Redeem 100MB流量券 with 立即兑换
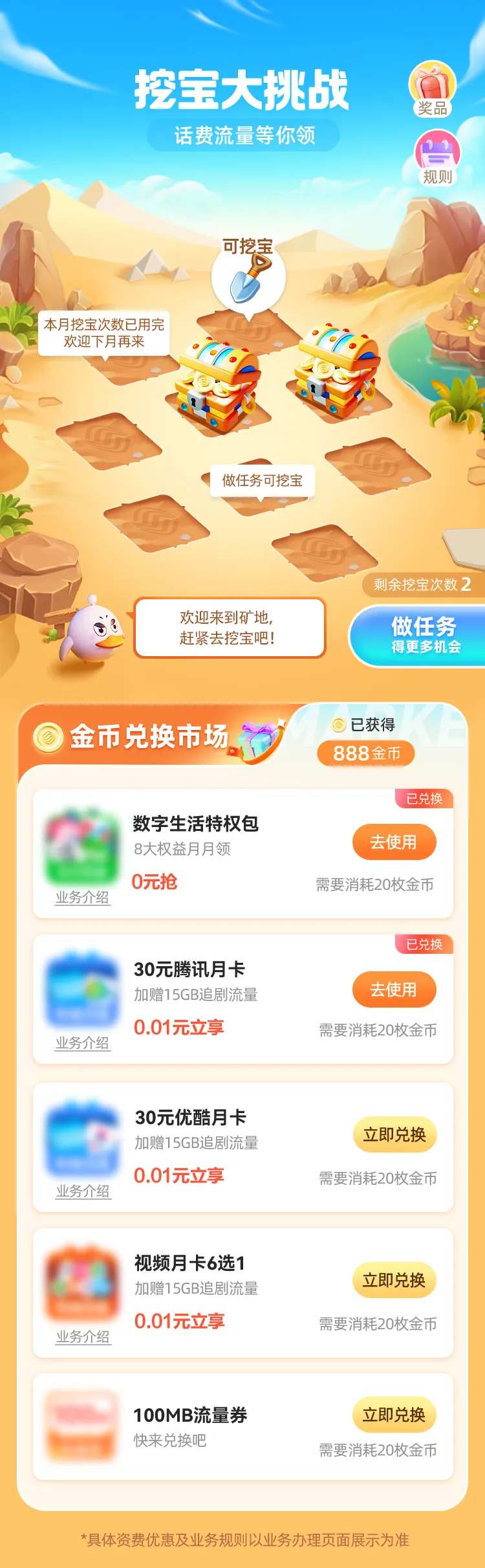Screen dimensions: 485x1568 tap(394, 1415)
